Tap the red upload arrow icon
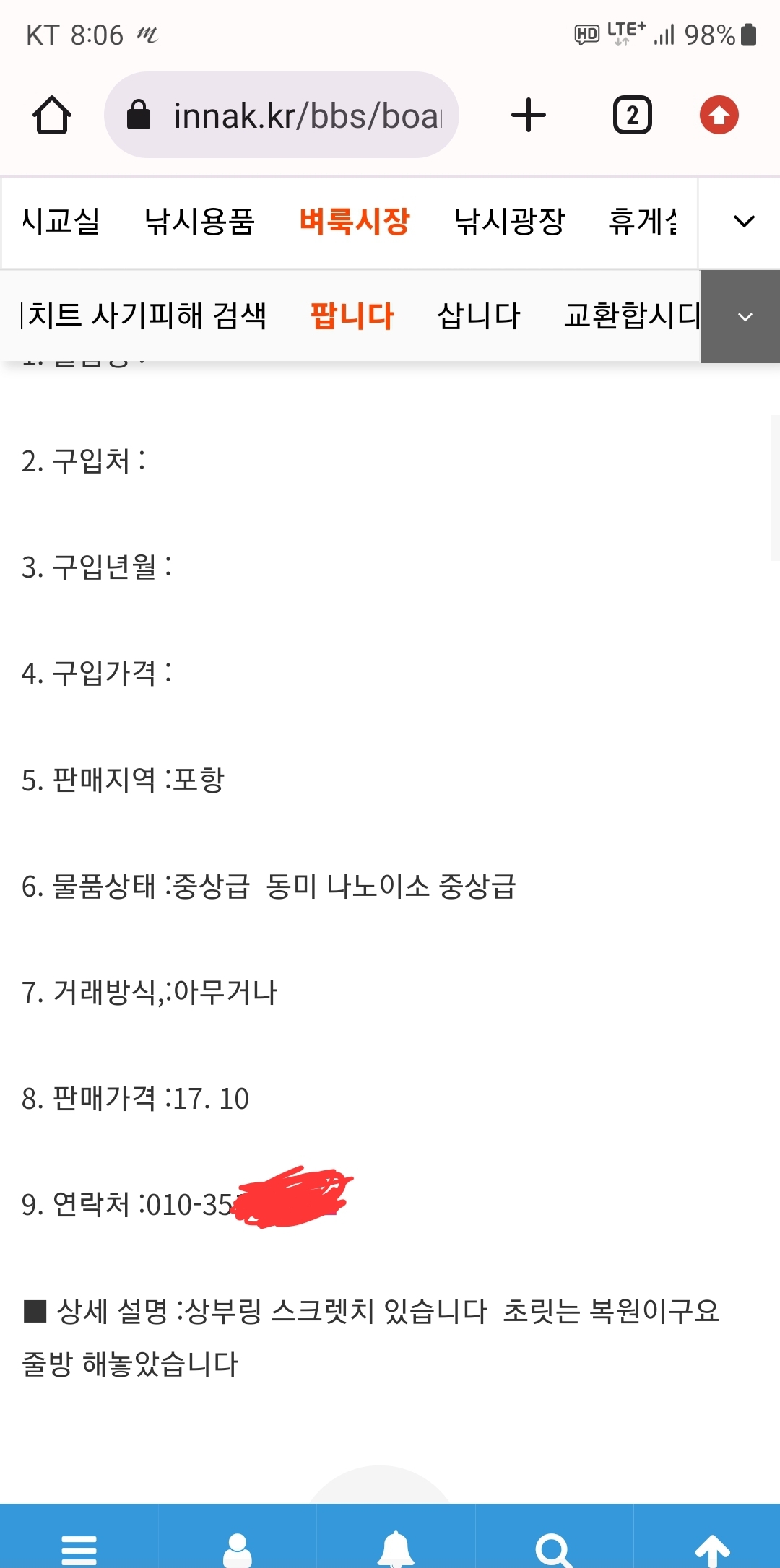This screenshot has height=1568, width=780. pos(719,116)
